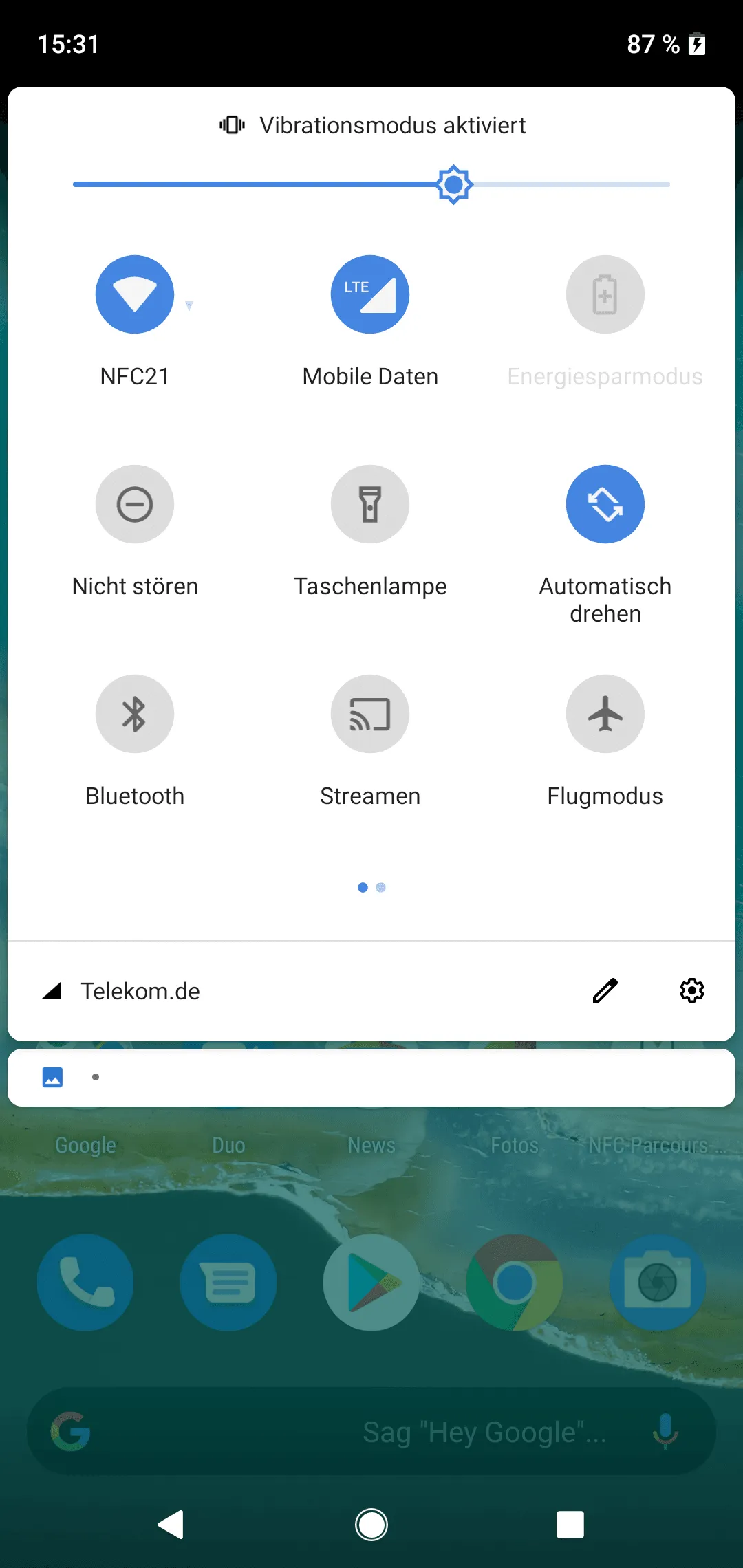
Task: Turn on Bluetooth
Action: tap(135, 714)
